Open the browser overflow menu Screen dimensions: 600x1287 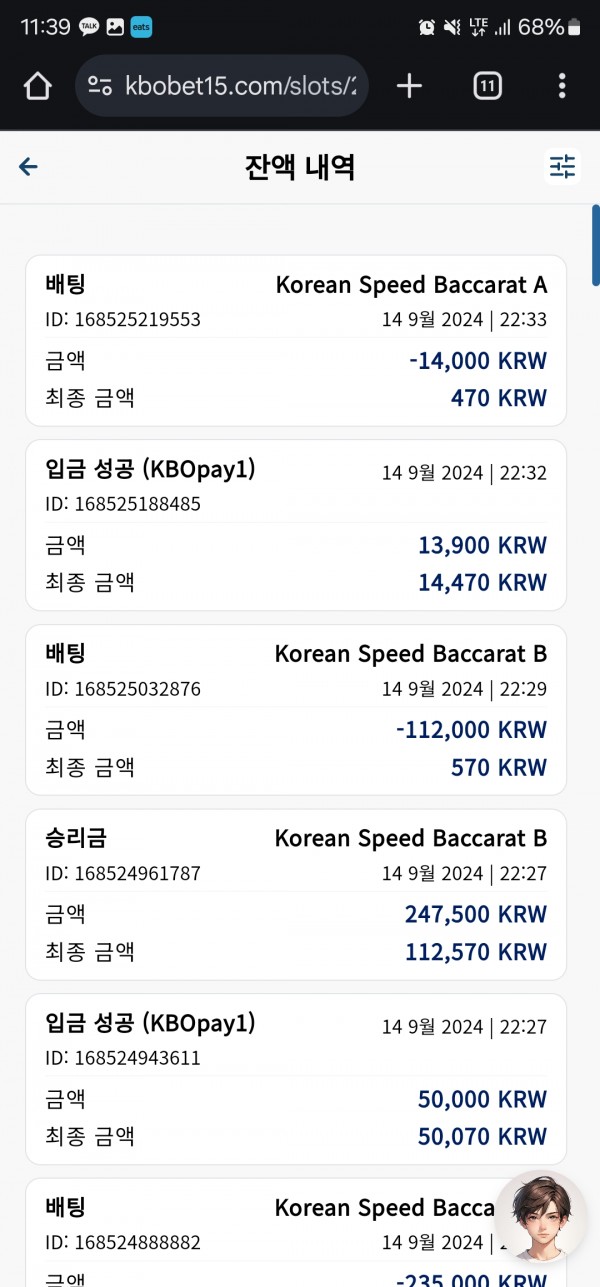point(562,86)
